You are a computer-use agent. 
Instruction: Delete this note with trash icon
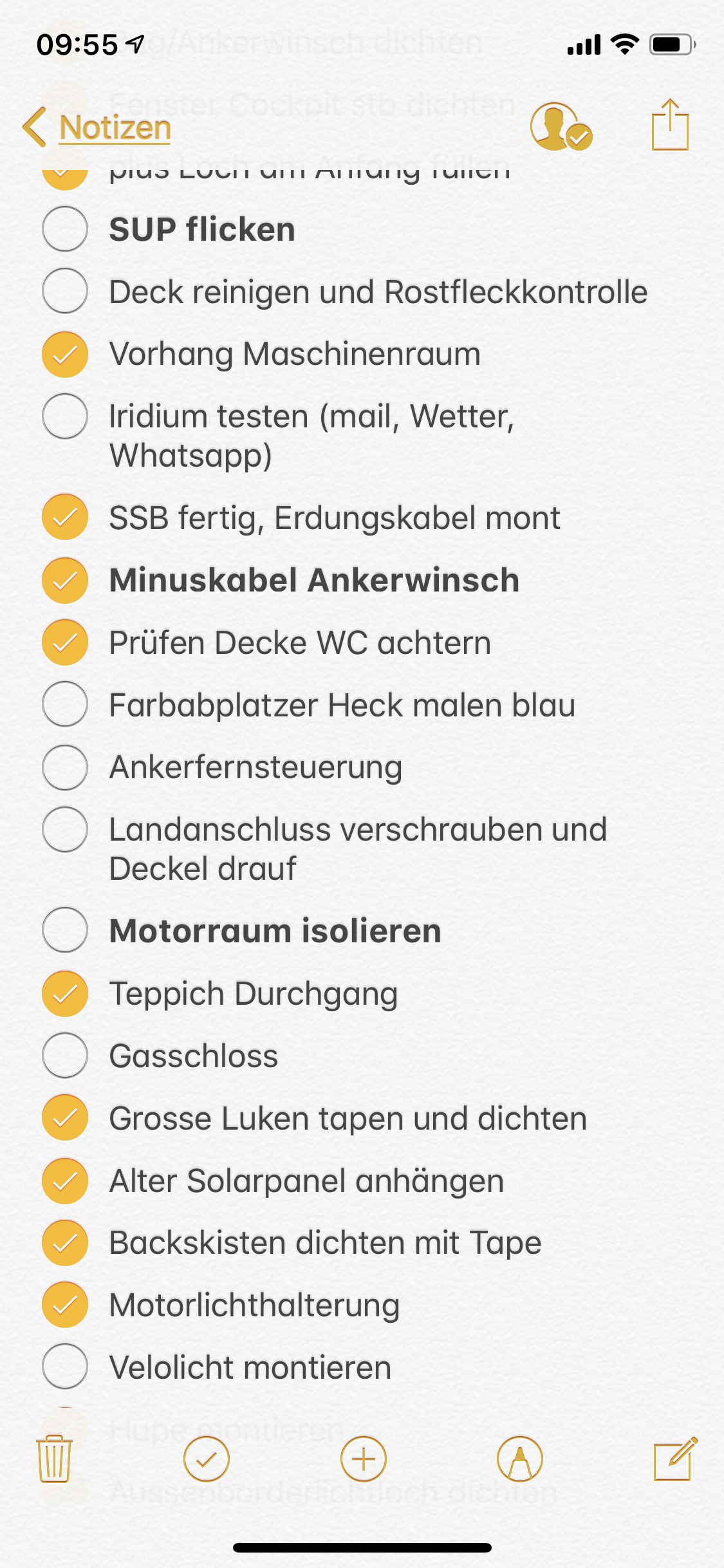click(55, 1459)
